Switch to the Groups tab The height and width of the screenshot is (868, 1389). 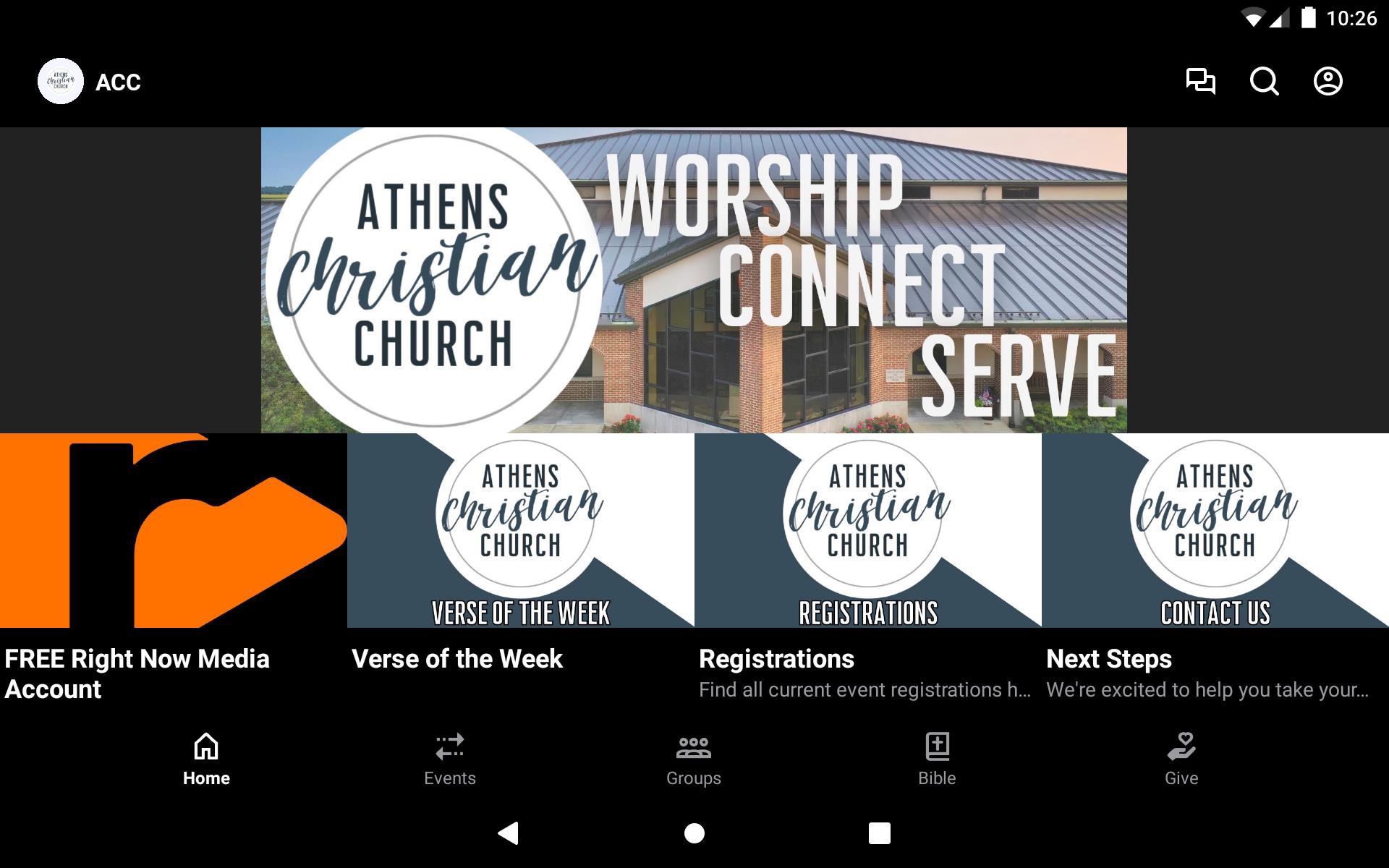[694, 759]
